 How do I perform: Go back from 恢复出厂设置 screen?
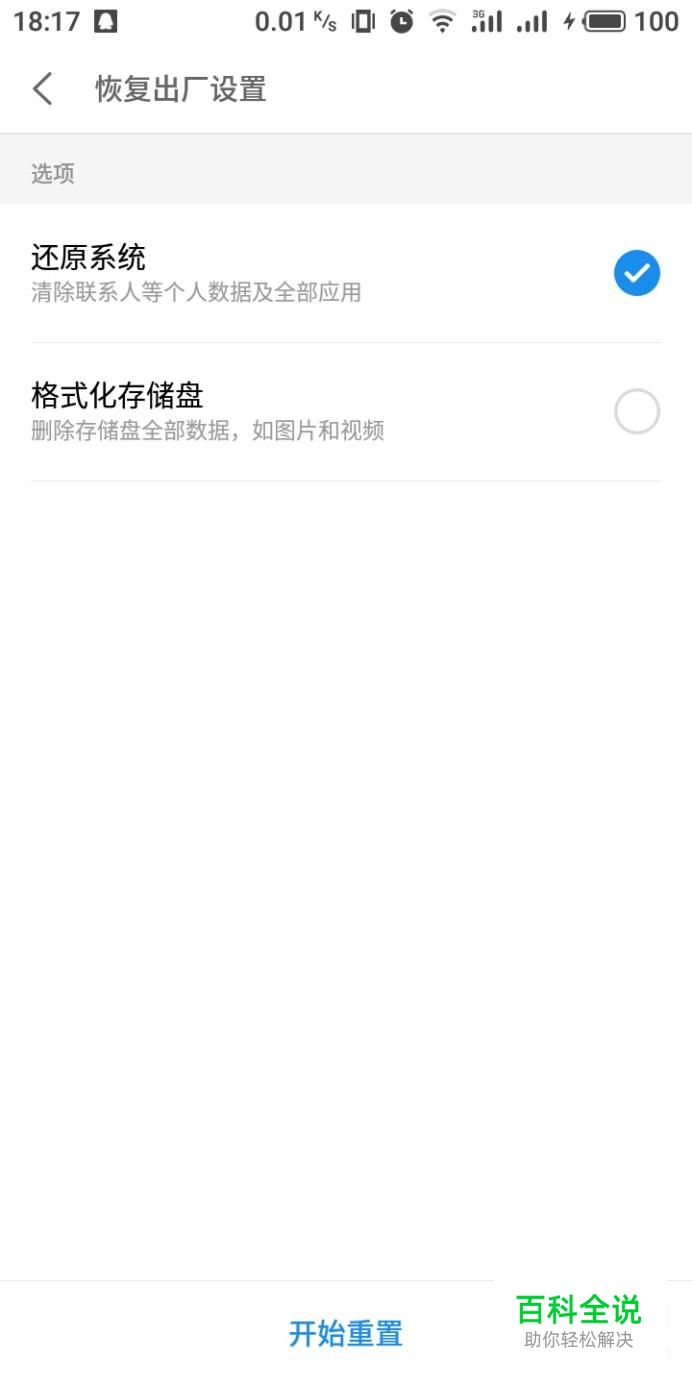click(42, 89)
